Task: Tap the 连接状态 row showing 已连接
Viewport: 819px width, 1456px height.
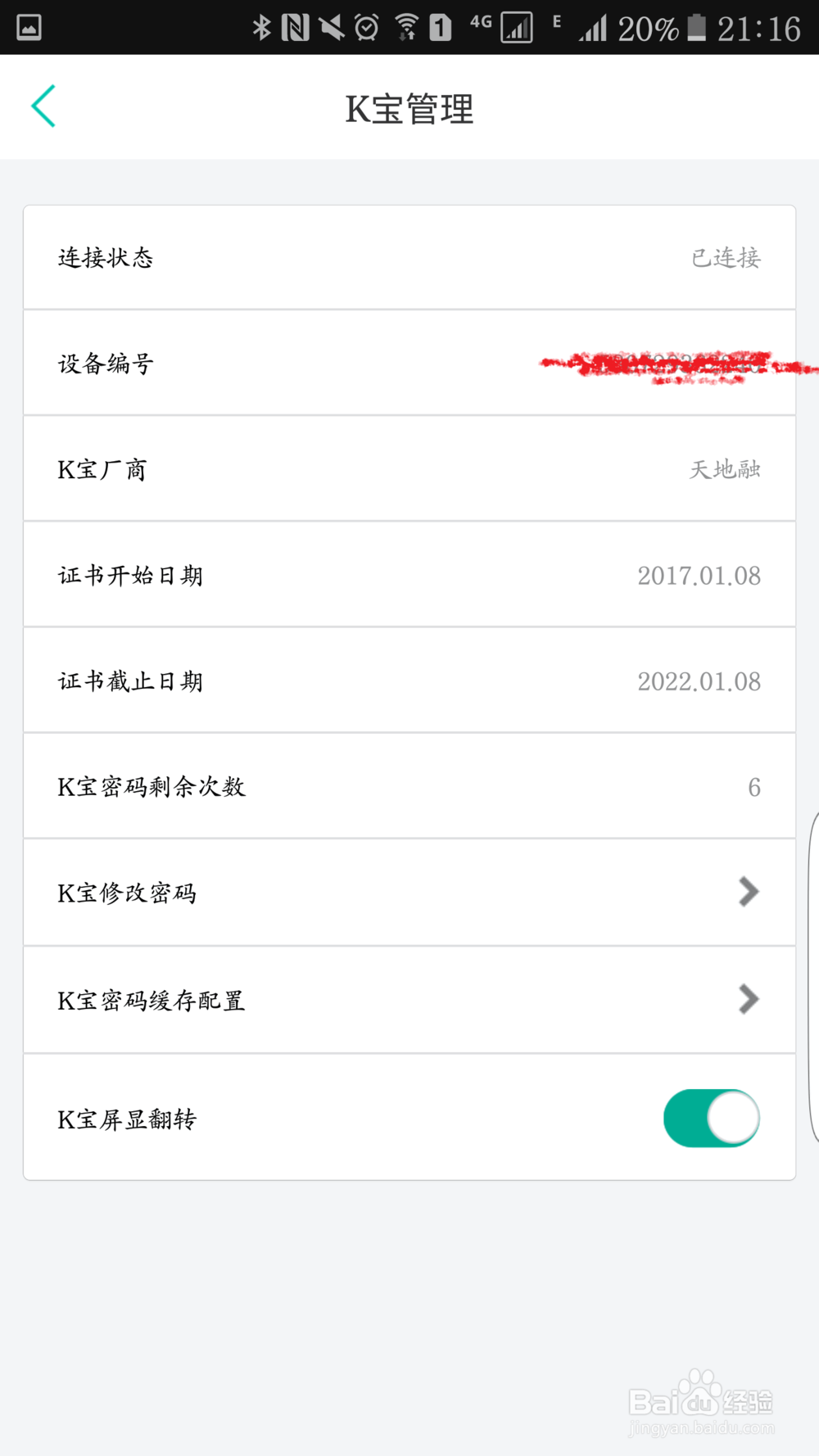Action: (x=409, y=257)
